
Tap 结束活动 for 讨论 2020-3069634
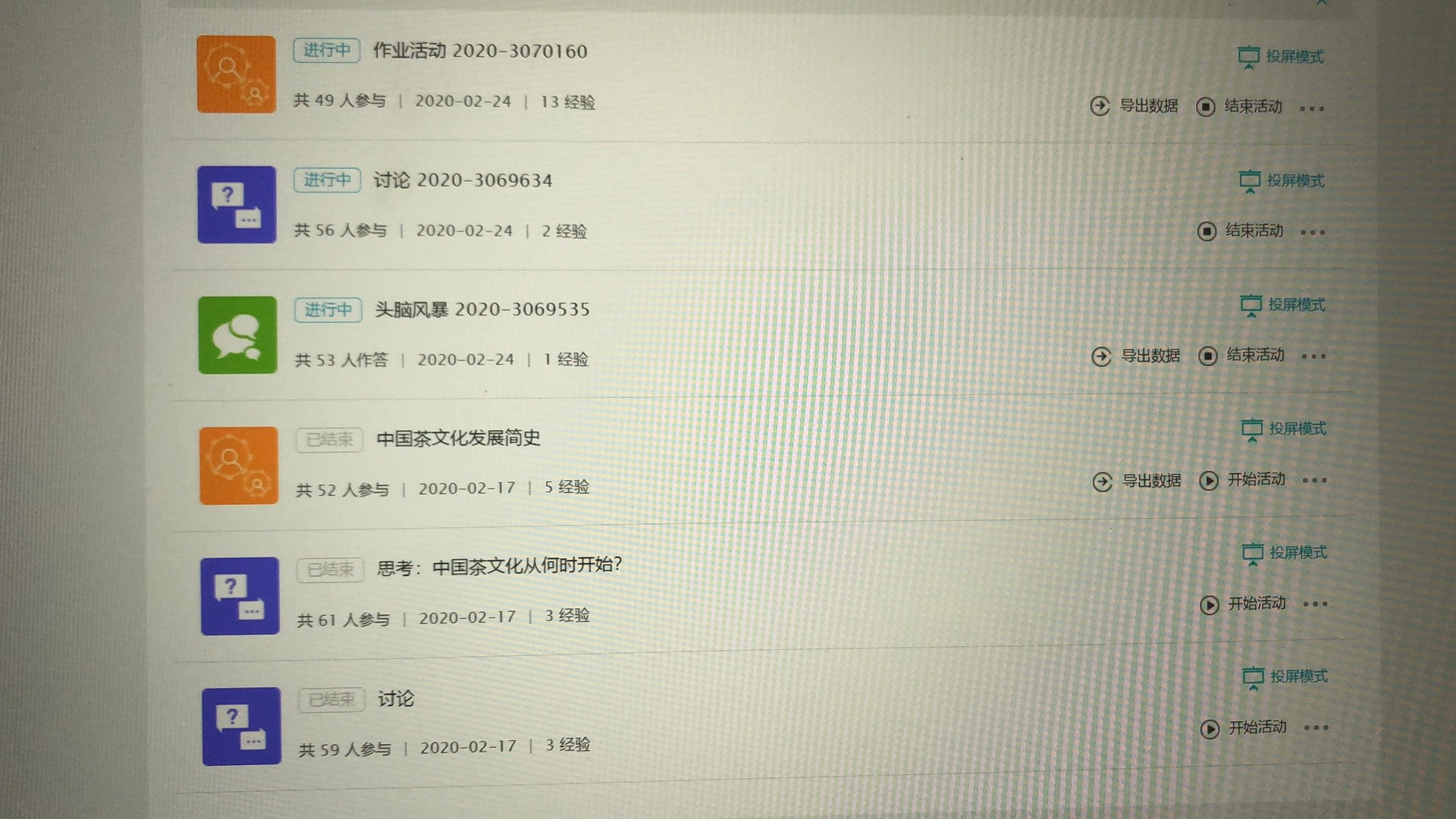coord(1241,231)
